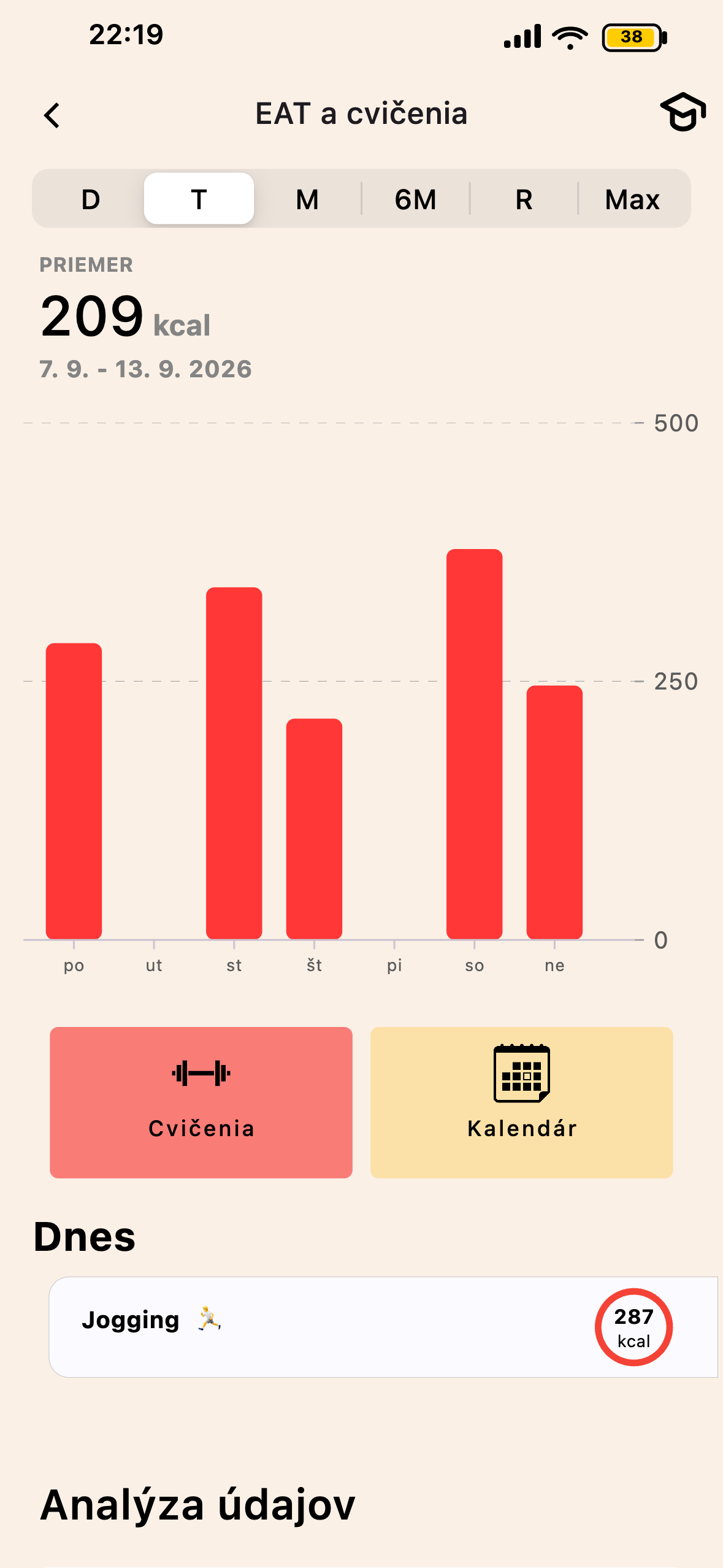Select the 6M range
Viewport: 723px width, 1568px height.
[416, 199]
